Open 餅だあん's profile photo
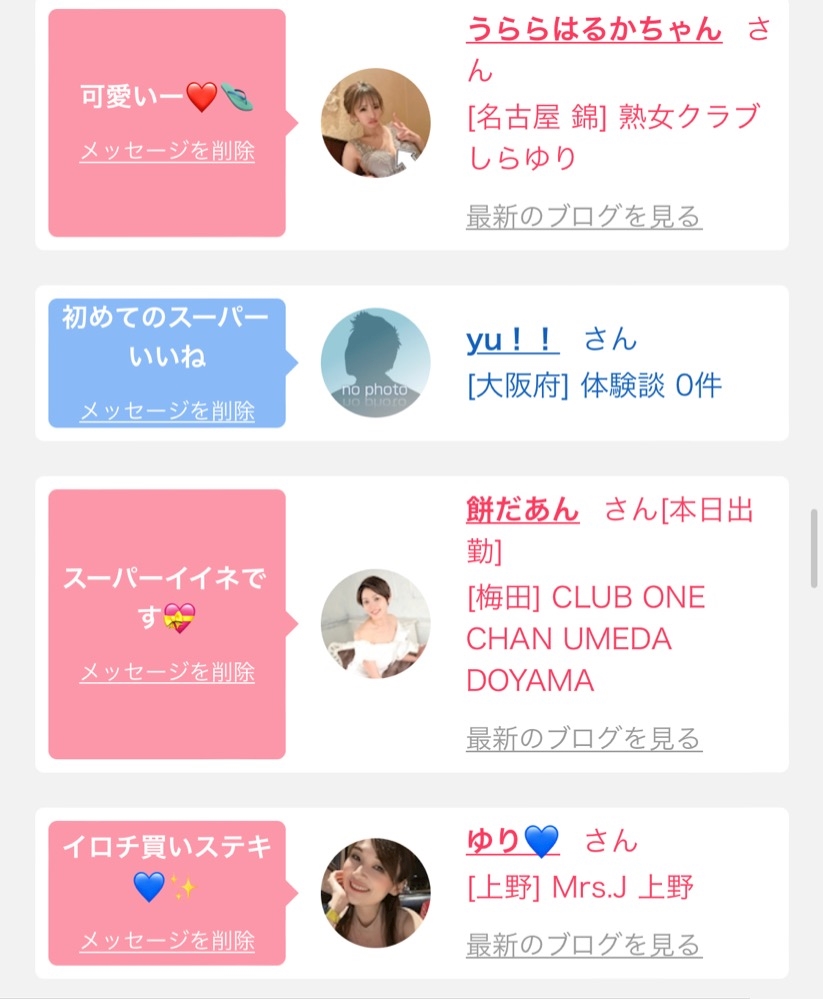This screenshot has height=999, width=823. click(x=375, y=624)
